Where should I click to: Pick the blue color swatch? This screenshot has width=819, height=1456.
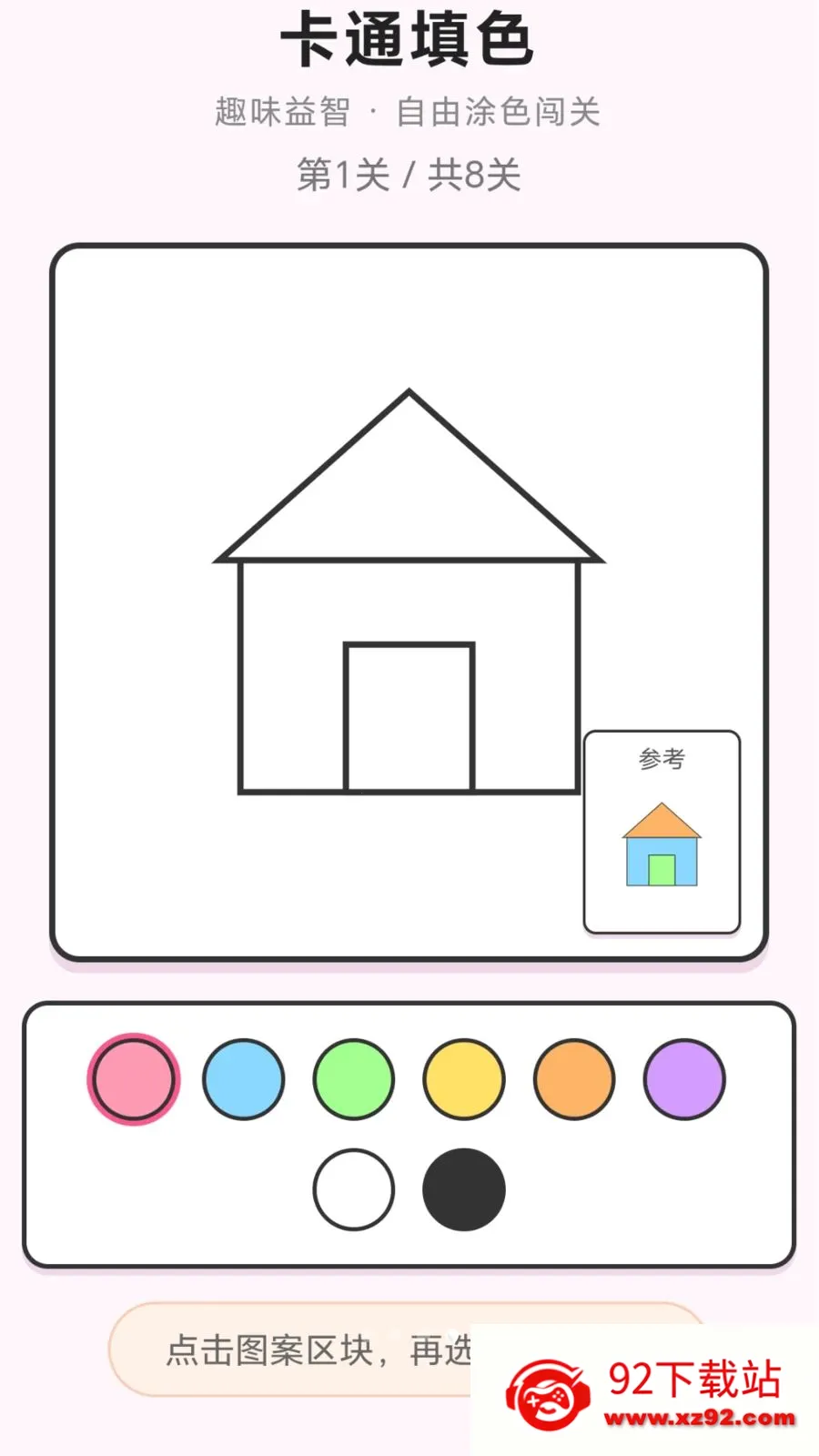tap(244, 1079)
